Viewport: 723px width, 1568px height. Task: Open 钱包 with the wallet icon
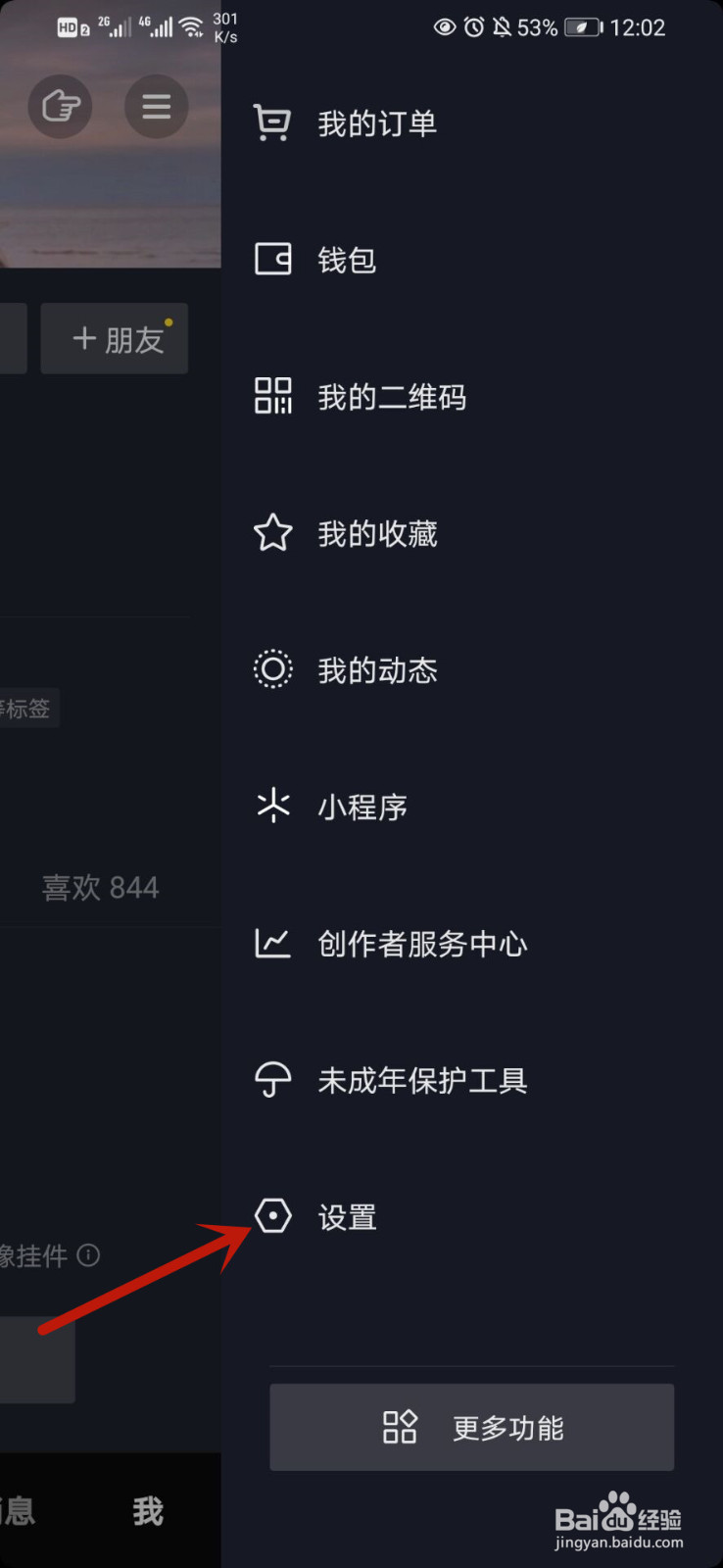point(272,259)
